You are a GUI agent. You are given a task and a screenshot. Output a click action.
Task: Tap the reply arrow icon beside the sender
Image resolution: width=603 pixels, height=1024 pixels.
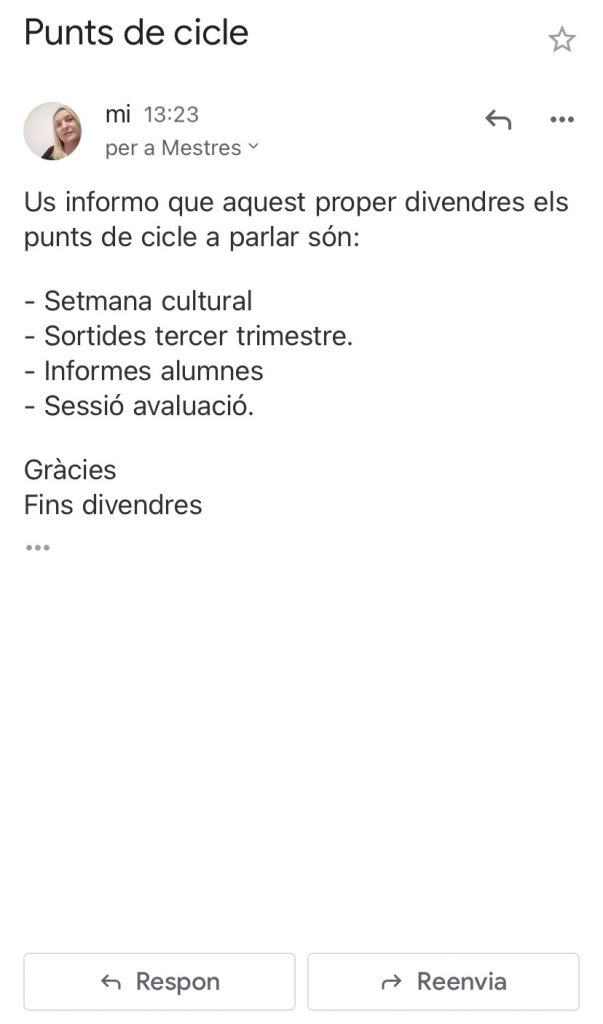tap(498, 120)
